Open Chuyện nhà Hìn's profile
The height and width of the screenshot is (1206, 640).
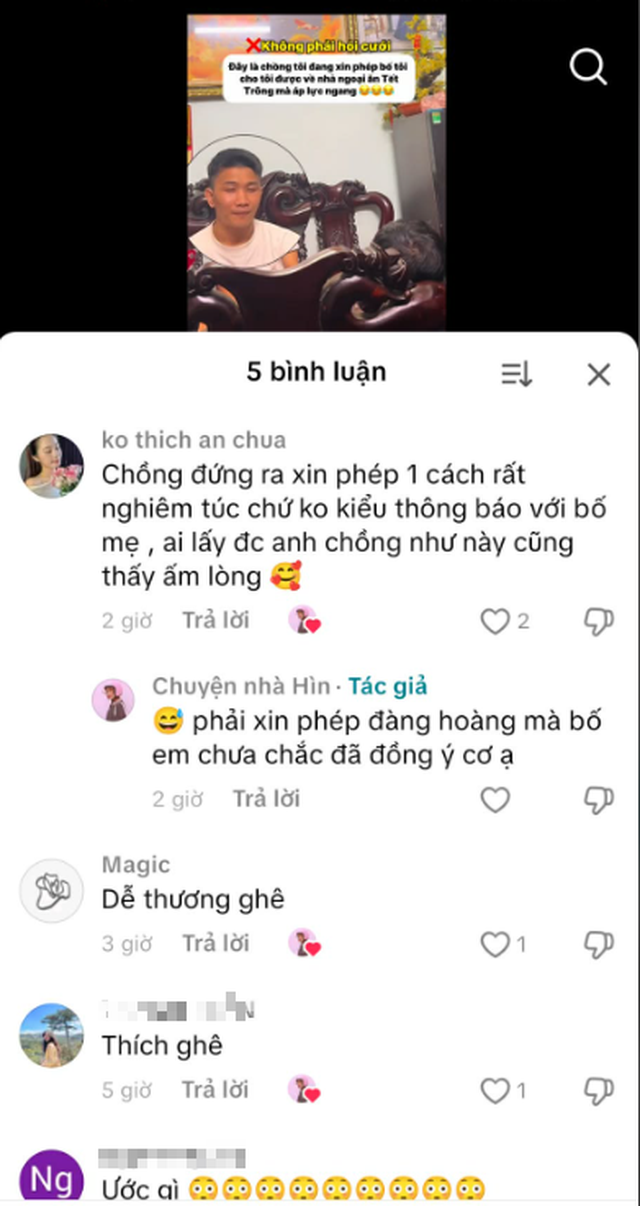click(113, 700)
